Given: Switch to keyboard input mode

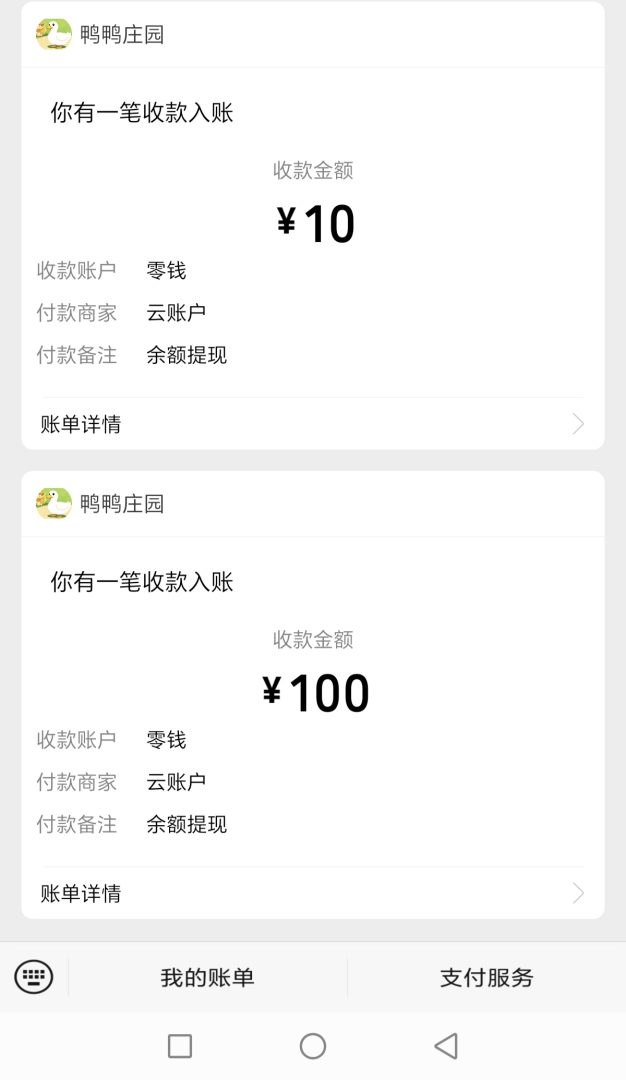Looking at the screenshot, I should coord(34,977).
